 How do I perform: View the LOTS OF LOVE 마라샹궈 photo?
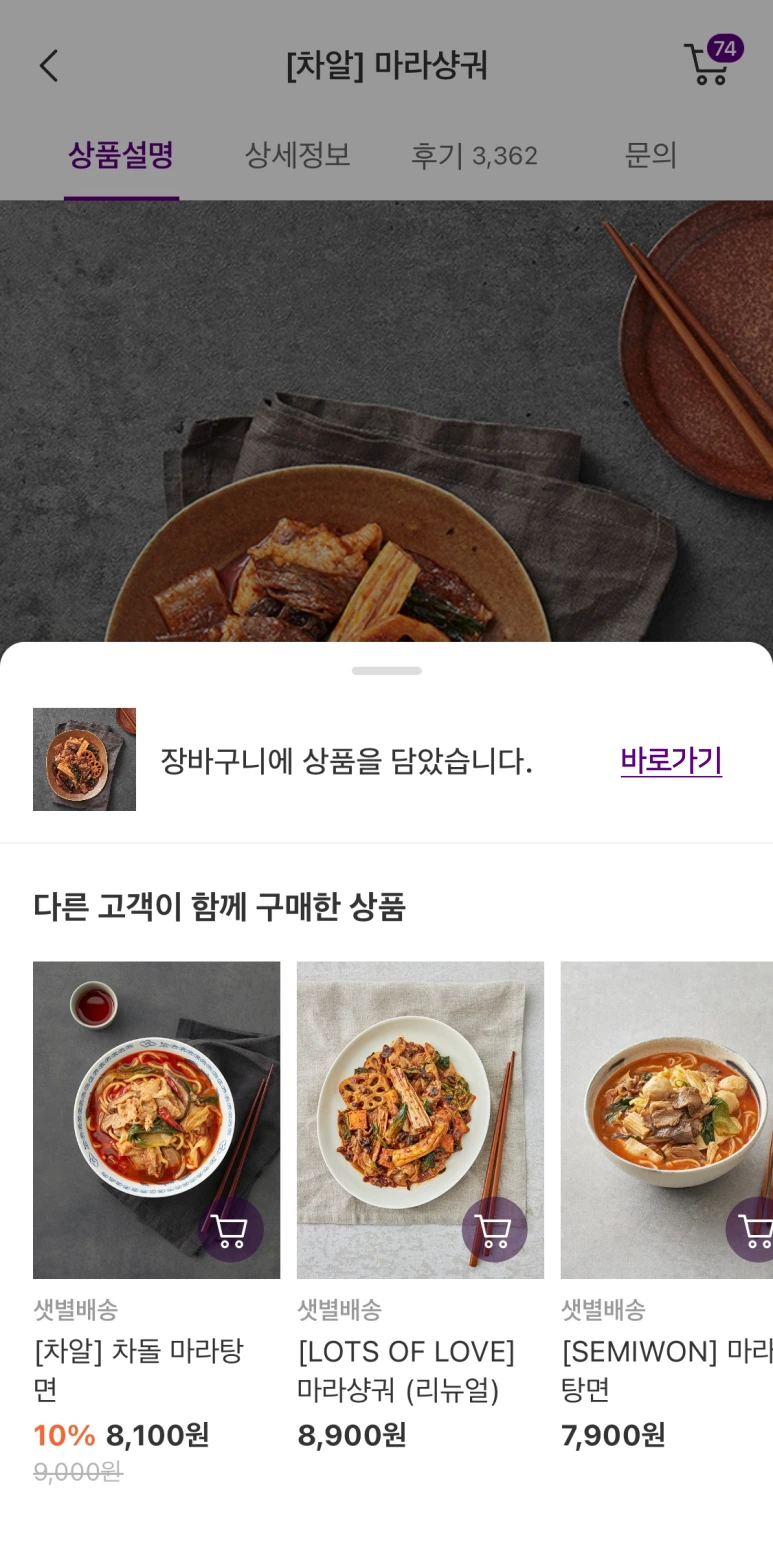(x=420, y=1119)
